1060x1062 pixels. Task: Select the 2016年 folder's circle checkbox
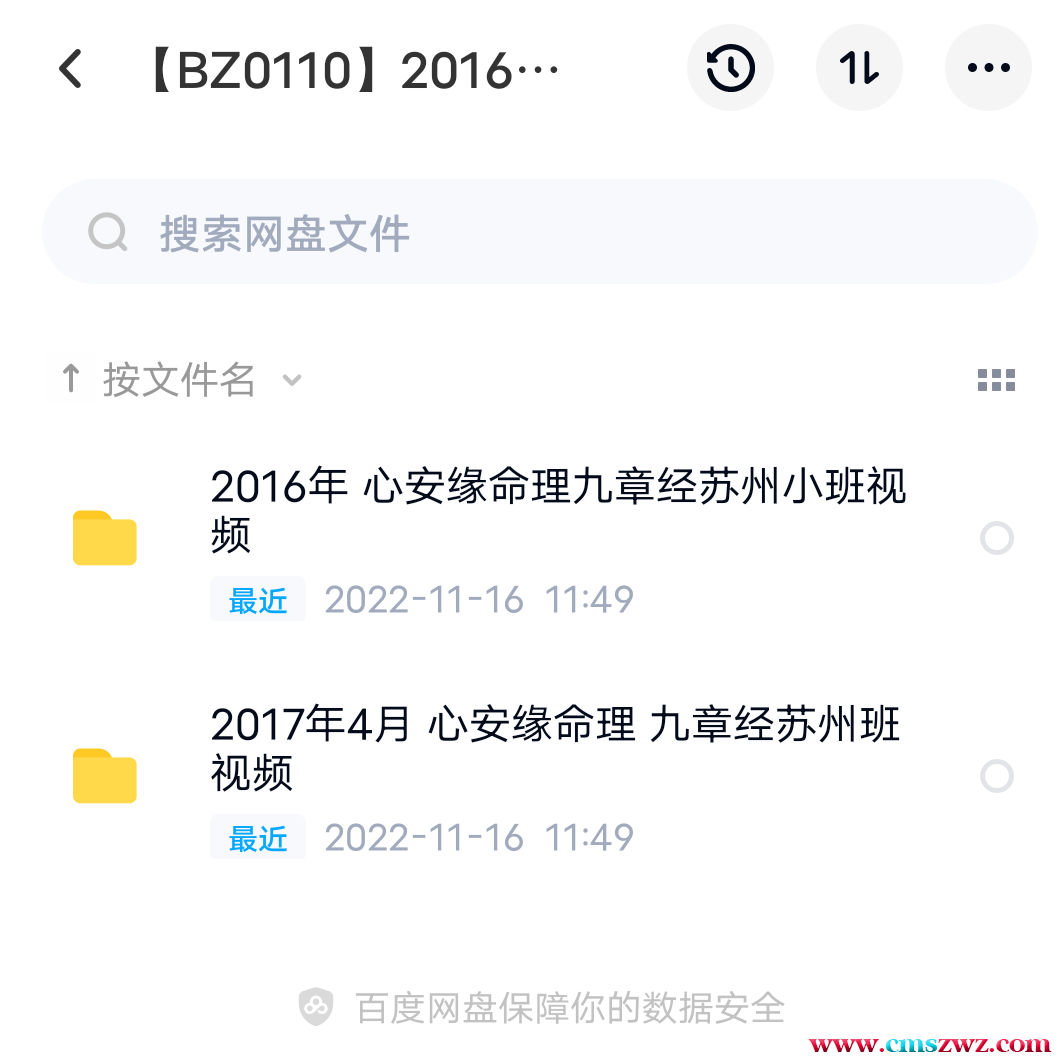point(997,539)
